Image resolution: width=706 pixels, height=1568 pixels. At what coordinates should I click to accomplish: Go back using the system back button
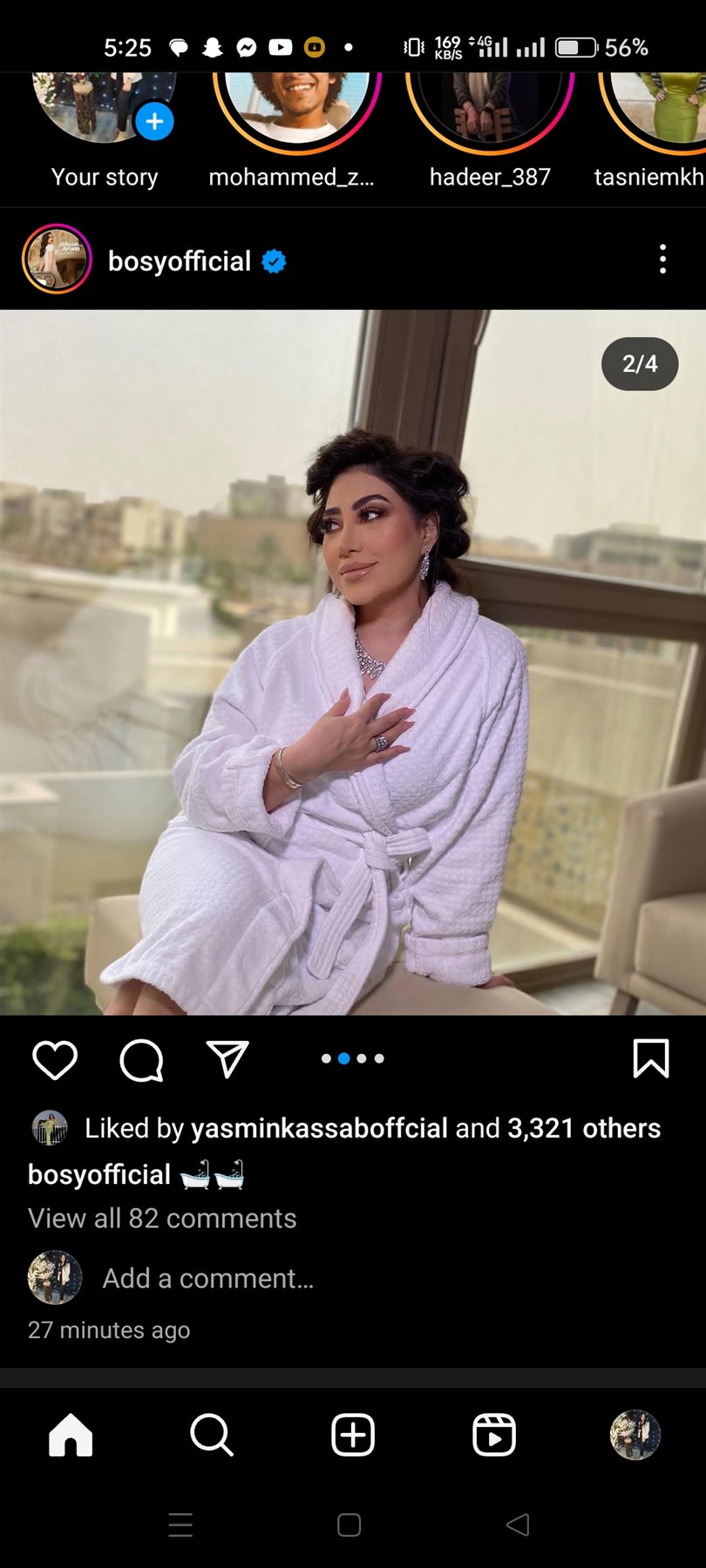(518, 1524)
